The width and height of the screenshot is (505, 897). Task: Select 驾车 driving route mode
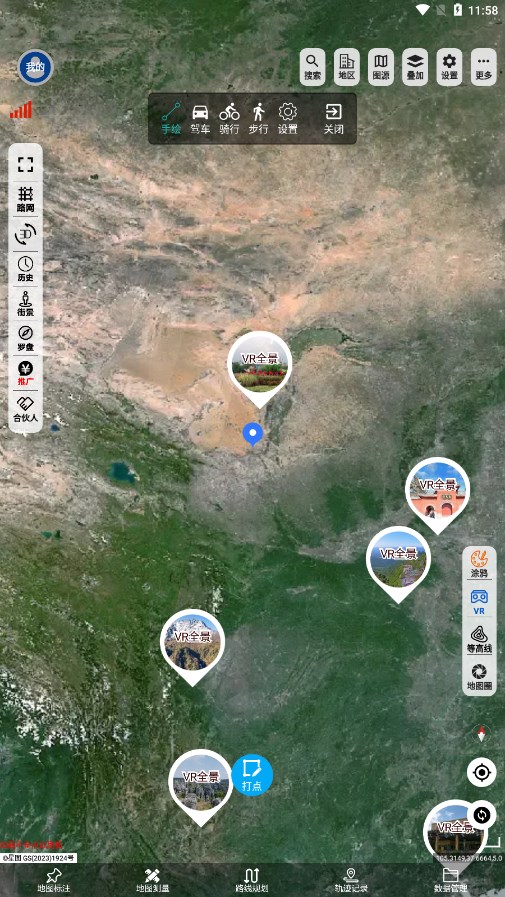click(x=200, y=119)
